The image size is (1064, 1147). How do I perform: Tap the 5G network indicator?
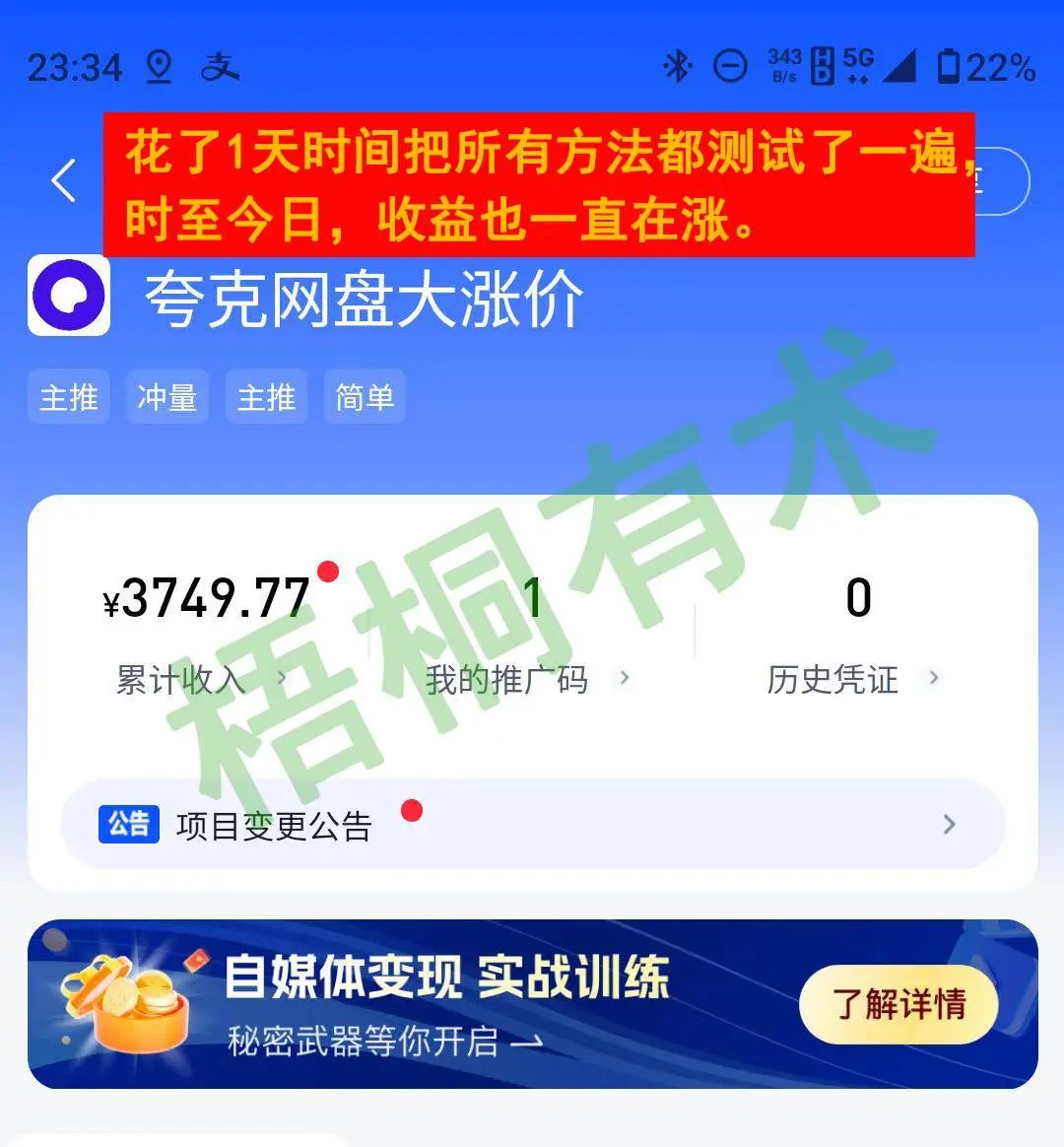(857, 63)
